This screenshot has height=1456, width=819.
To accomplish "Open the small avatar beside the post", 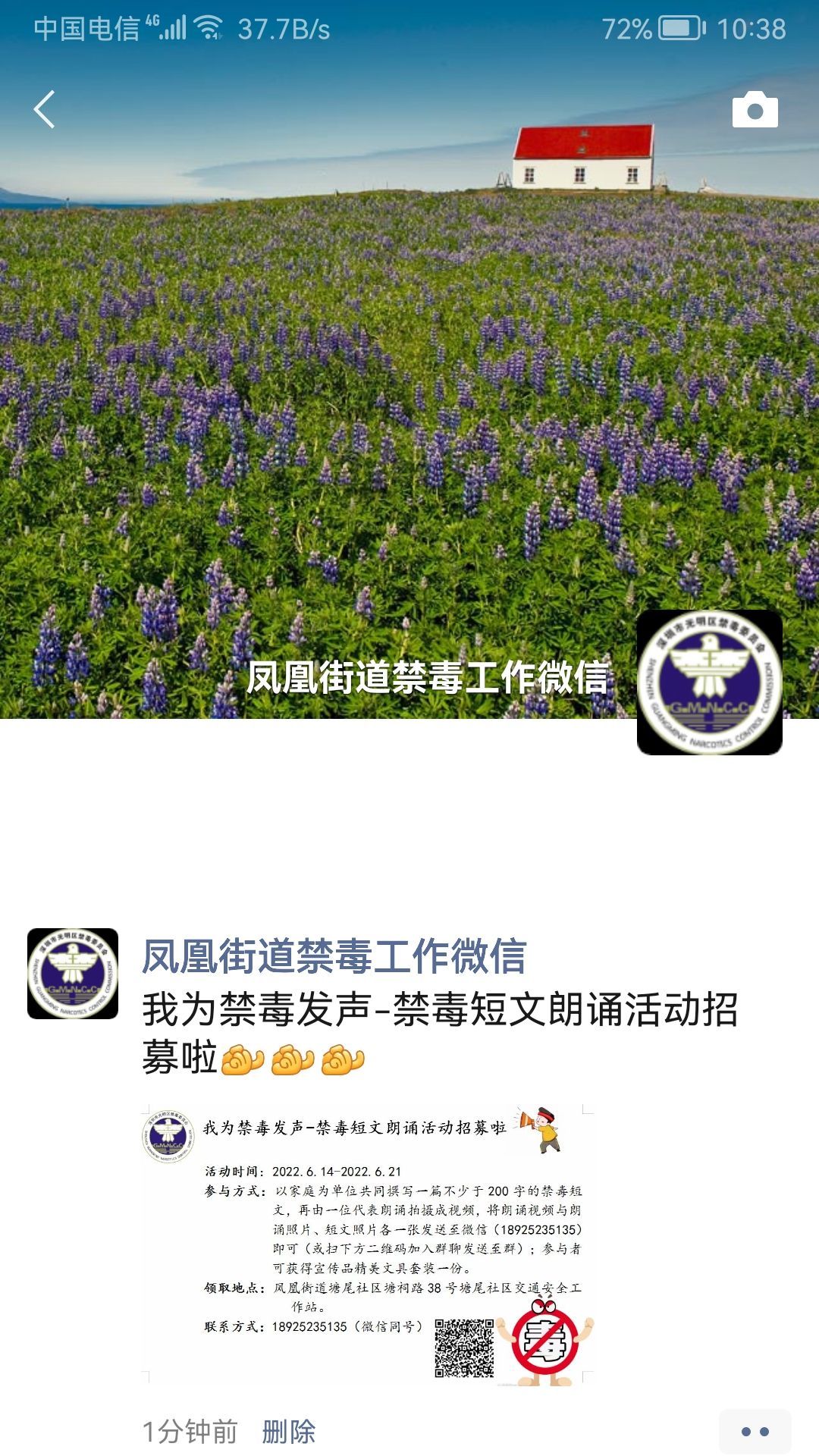I will [73, 973].
